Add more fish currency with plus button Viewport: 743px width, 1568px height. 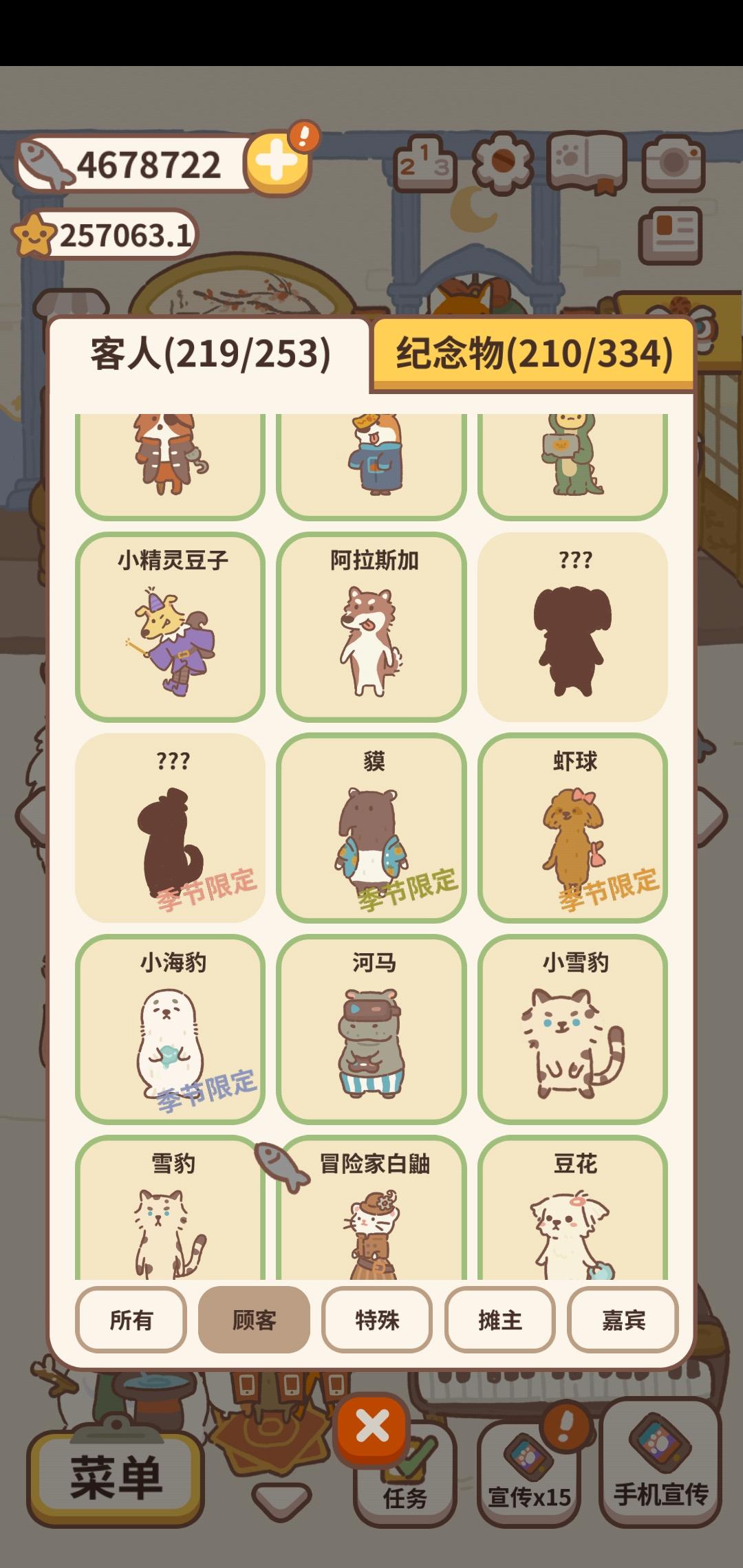[x=277, y=162]
